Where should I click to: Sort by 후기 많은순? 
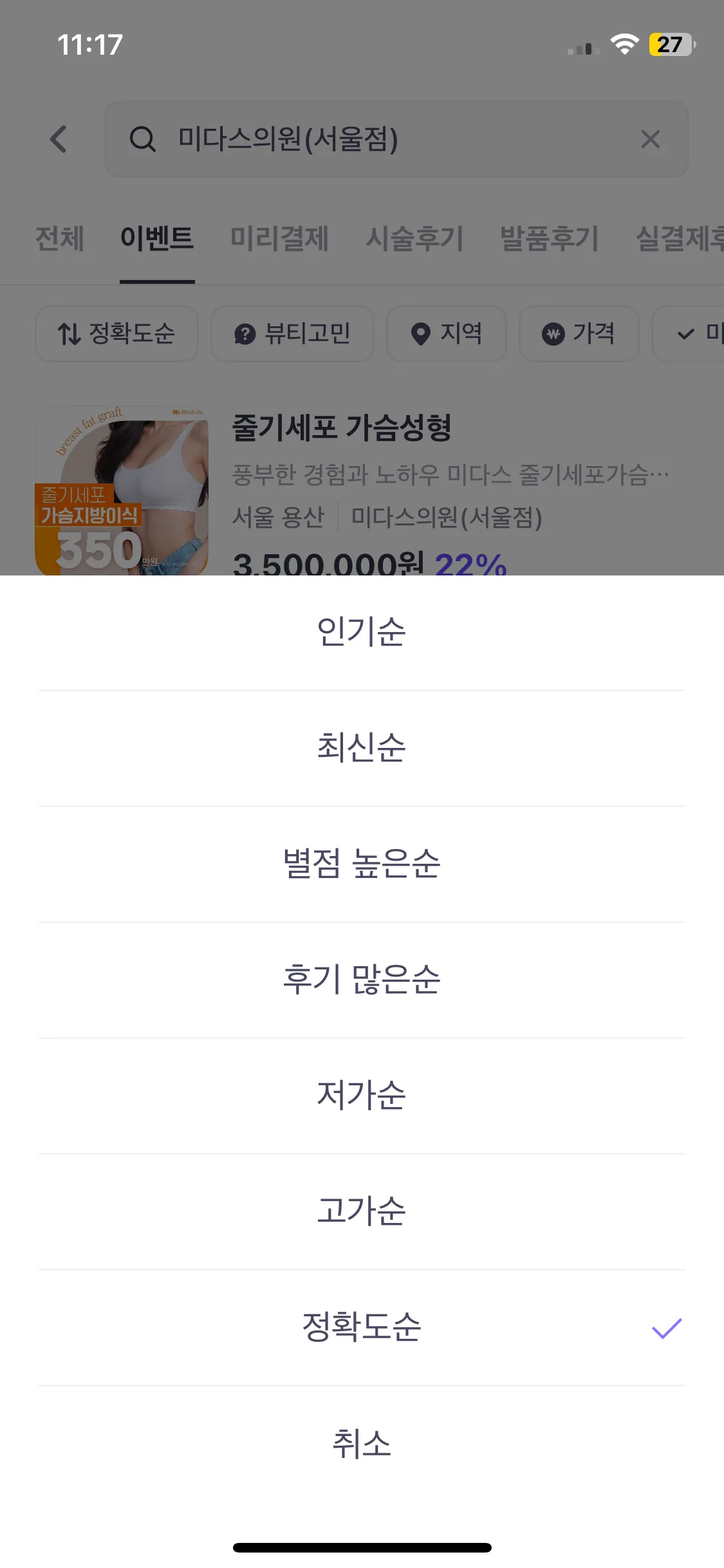[x=362, y=979]
